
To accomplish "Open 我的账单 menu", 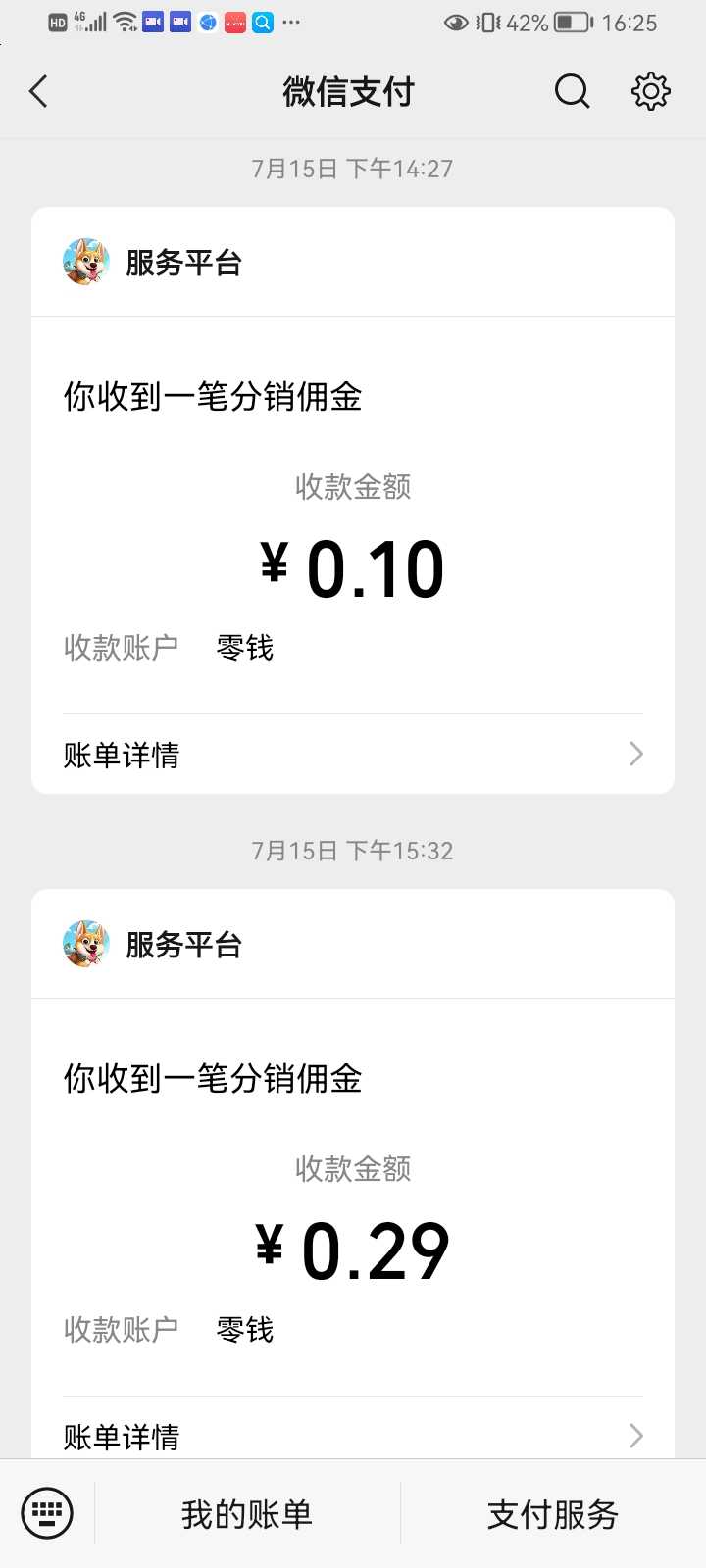I will click(247, 1514).
